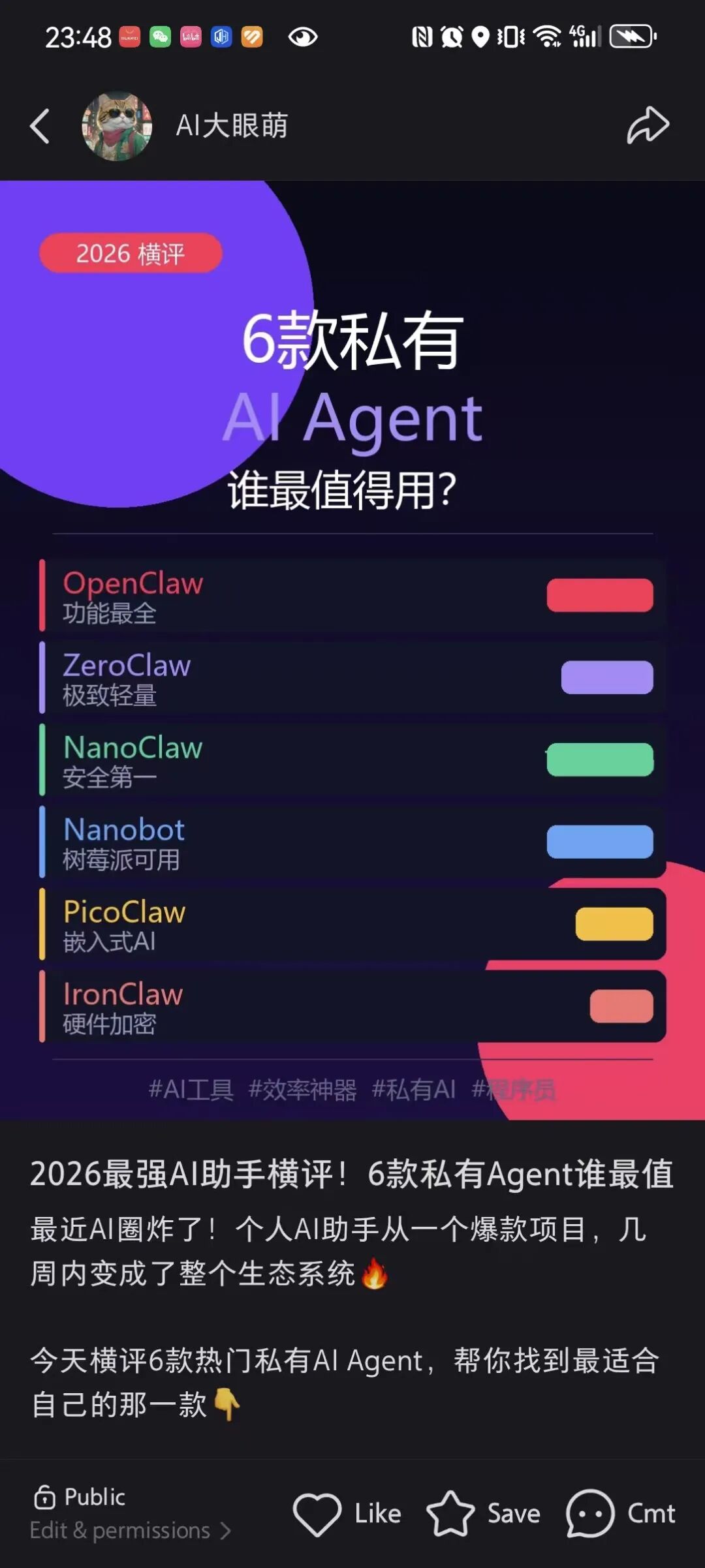Open AI大眼萌's profile avatar
Screen dimensions: 705x1568
tap(117, 126)
